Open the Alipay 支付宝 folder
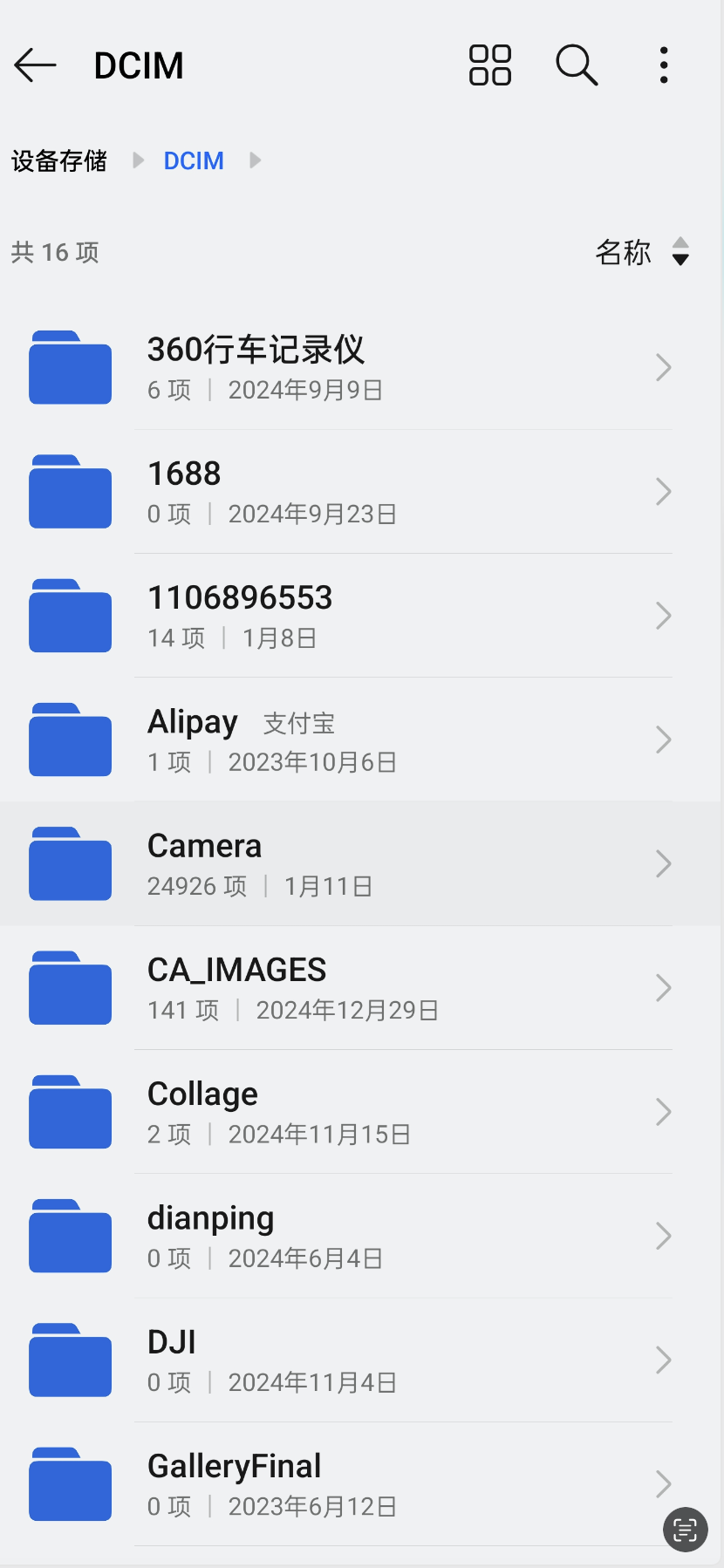 [x=349, y=740]
